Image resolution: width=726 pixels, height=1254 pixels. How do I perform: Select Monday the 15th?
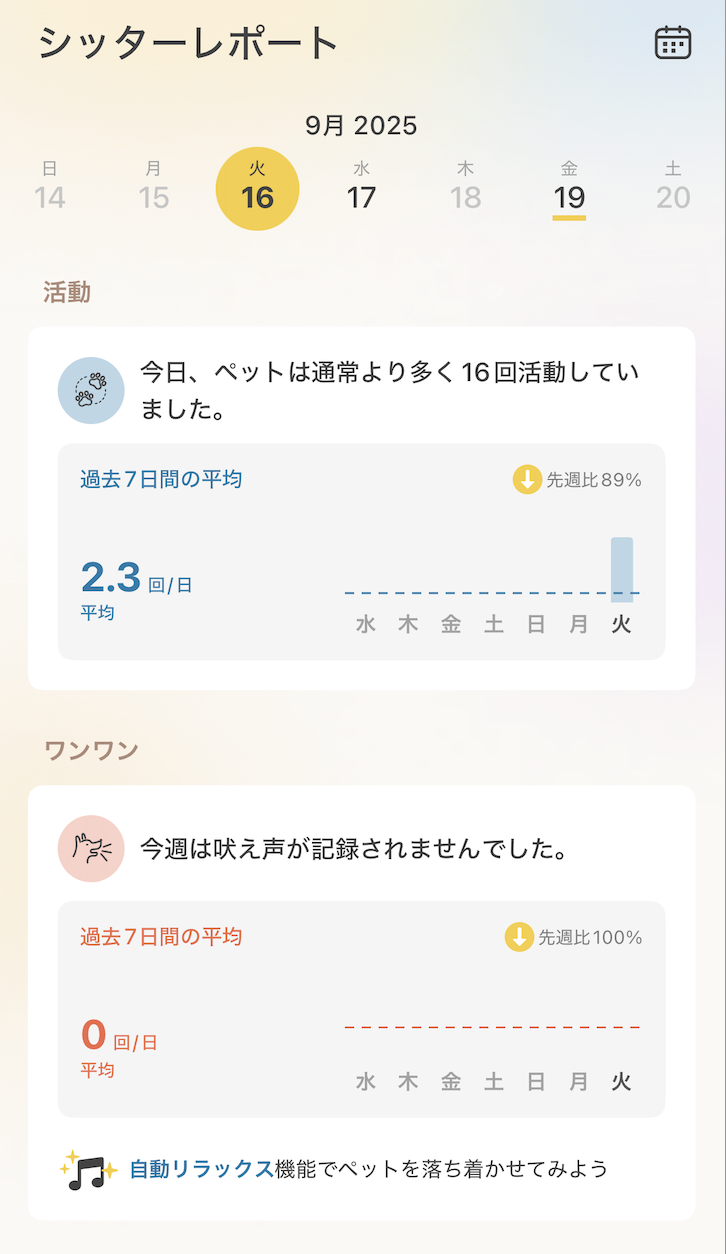pos(154,188)
